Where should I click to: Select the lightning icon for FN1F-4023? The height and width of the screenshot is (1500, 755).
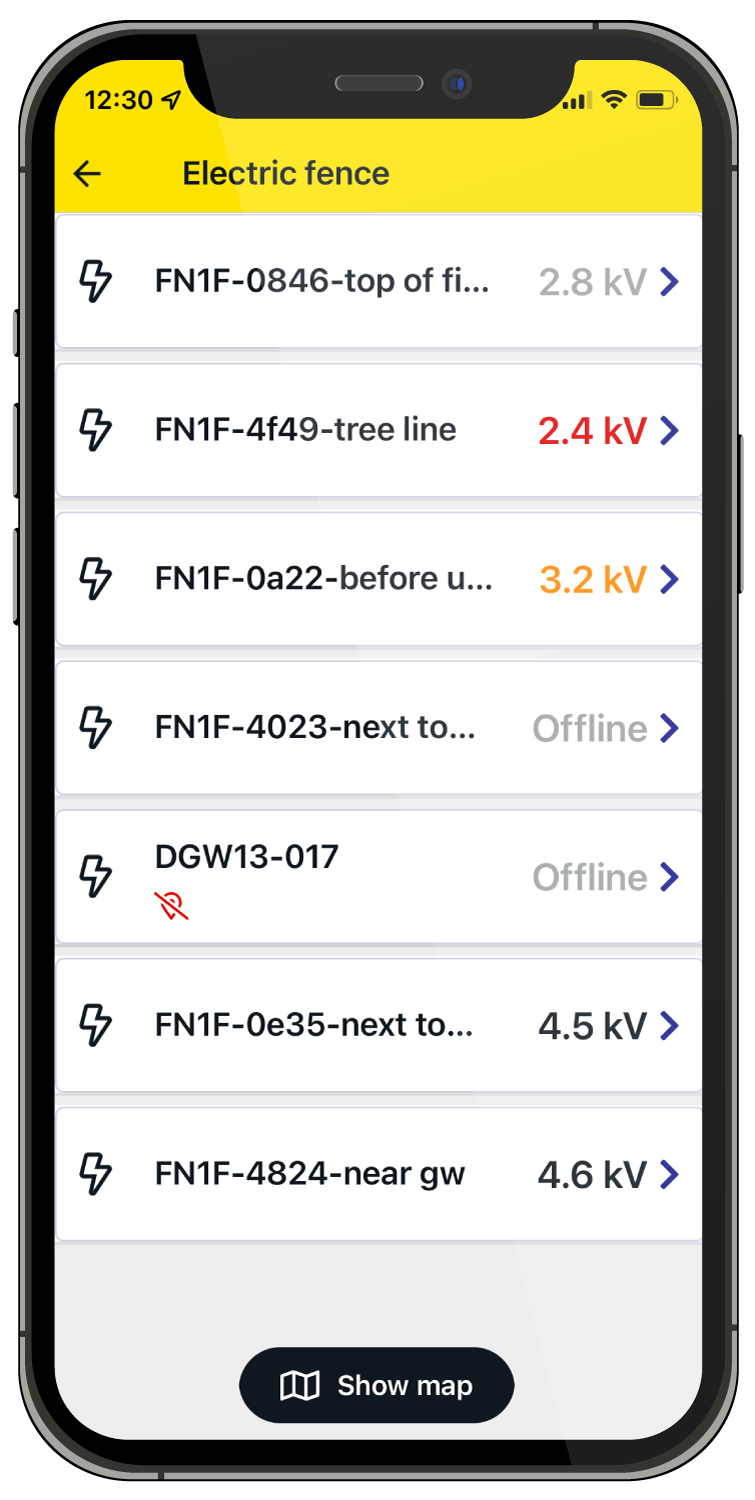click(x=95, y=728)
